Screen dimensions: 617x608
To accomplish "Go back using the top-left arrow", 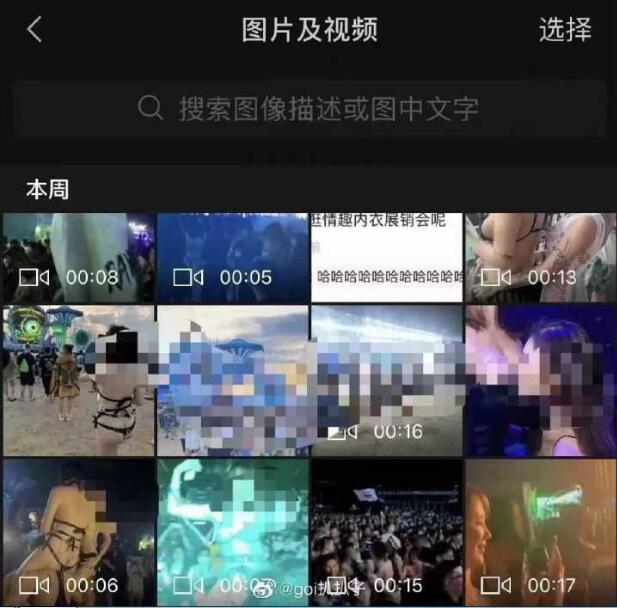I will click(34, 30).
